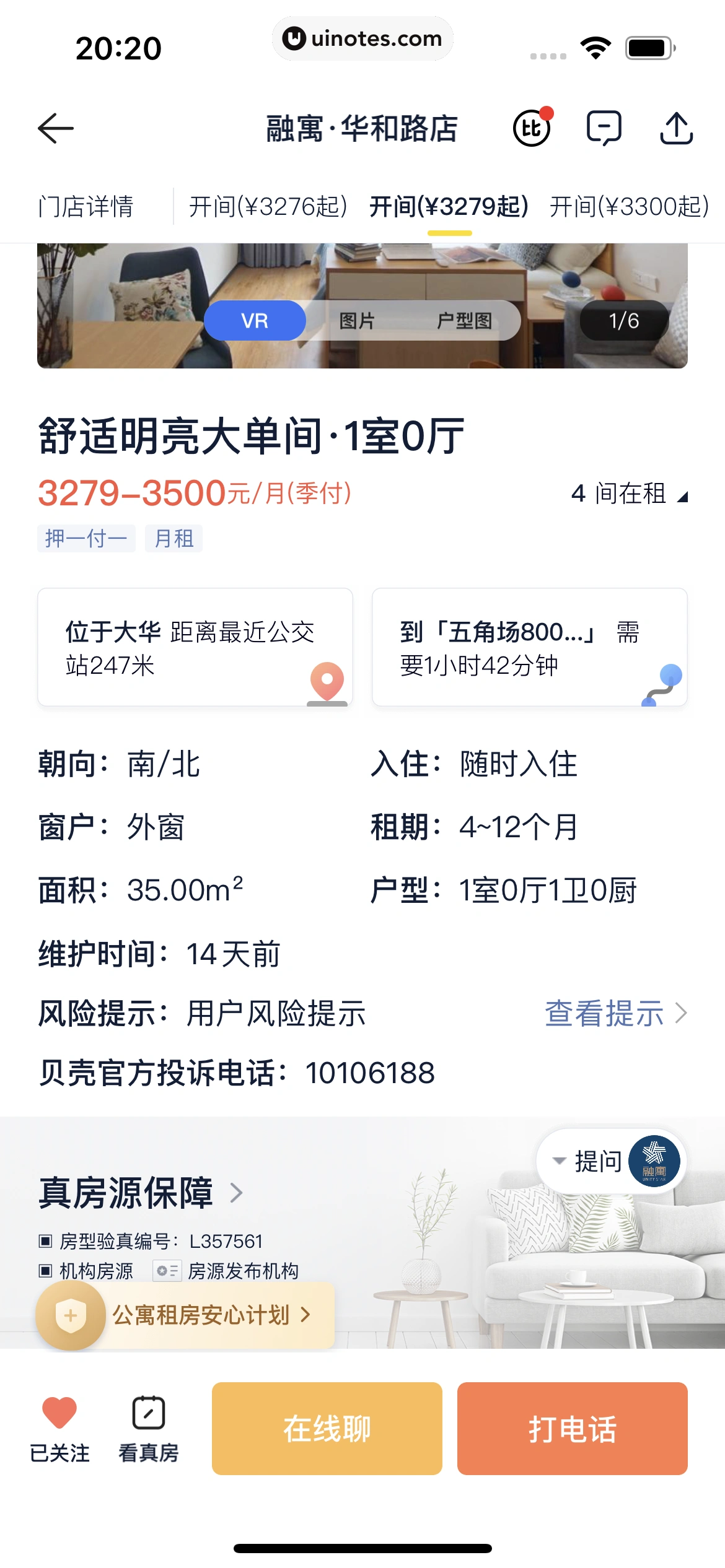
Task: Open the 位于大华 location card
Action: click(195, 647)
